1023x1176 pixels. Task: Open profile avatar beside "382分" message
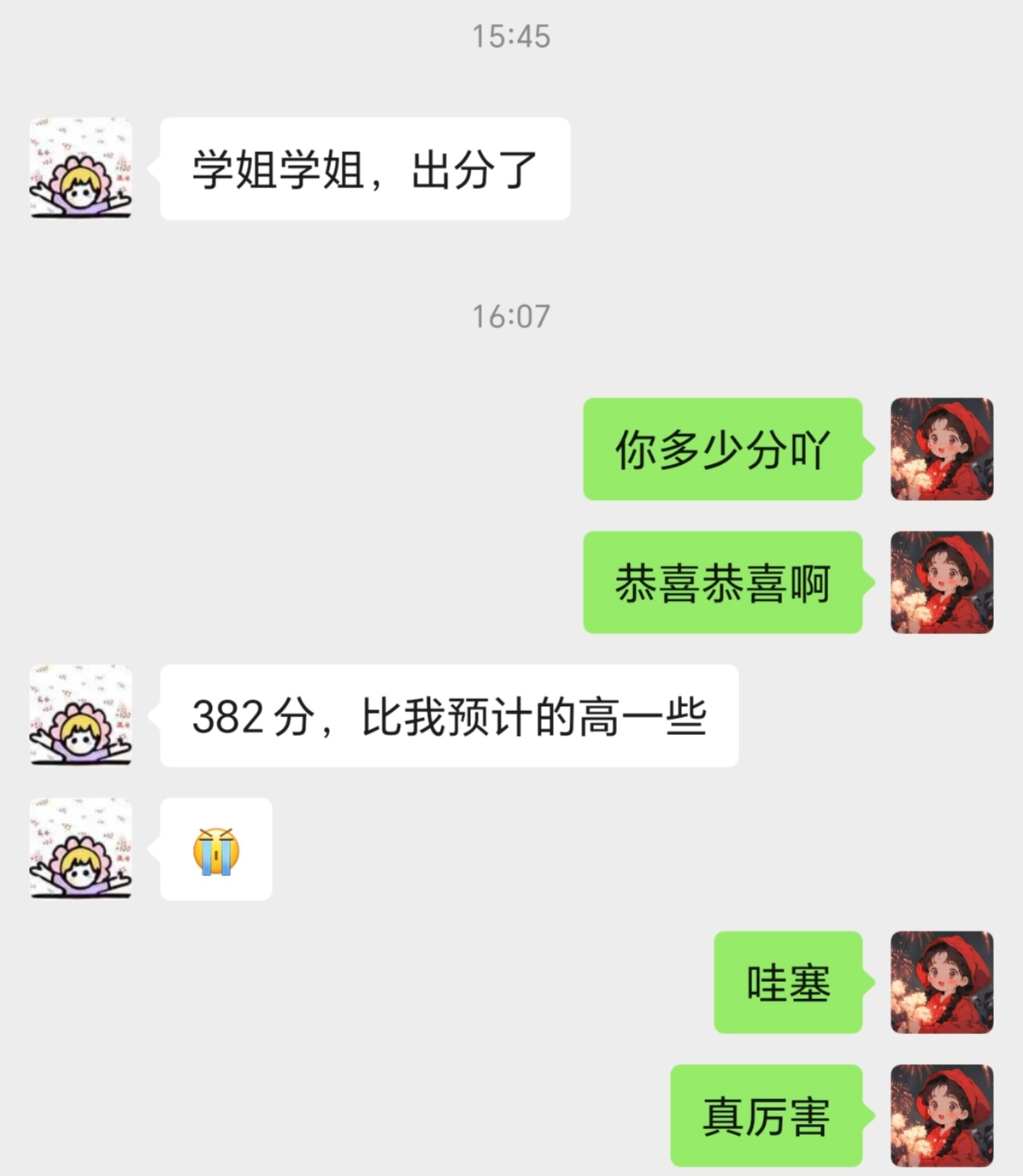81,715
